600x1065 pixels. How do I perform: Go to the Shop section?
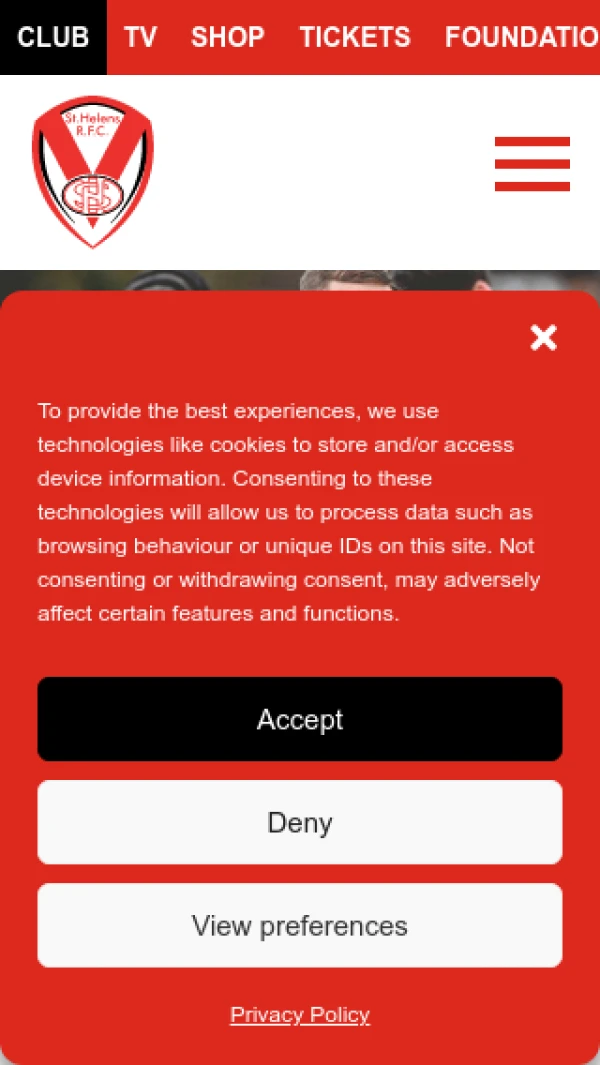228,37
